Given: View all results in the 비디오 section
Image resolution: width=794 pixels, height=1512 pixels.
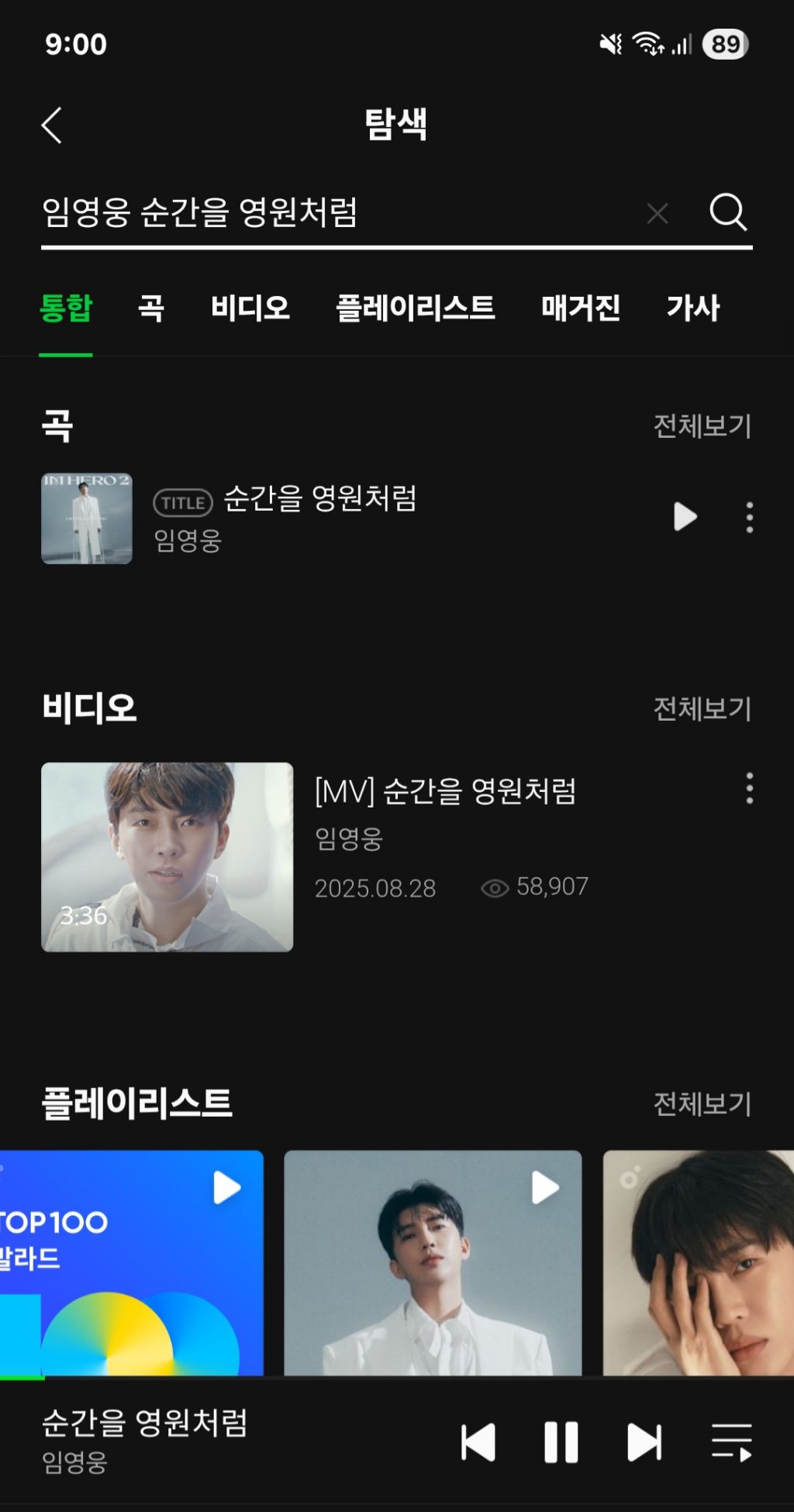Looking at the screenshot, I should (x=702, y=709).
